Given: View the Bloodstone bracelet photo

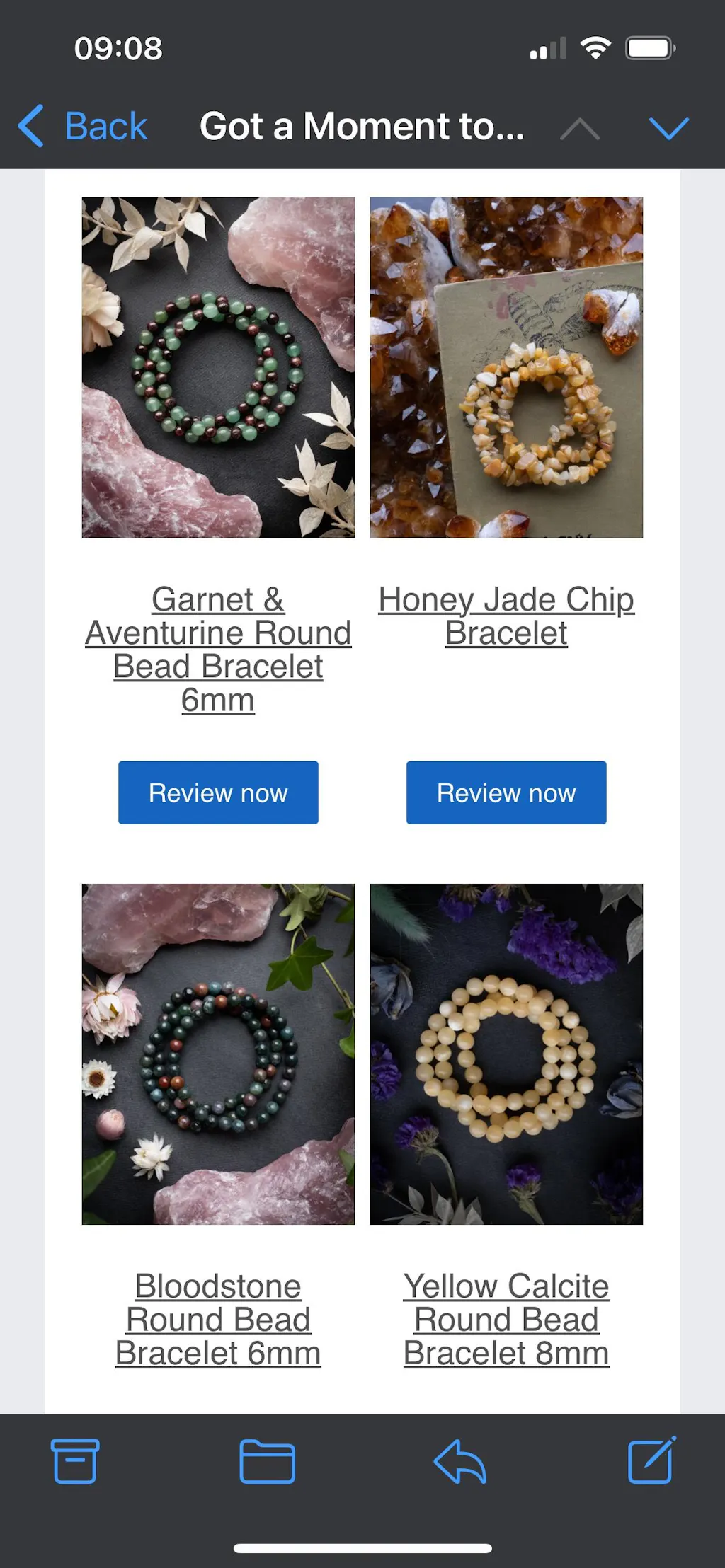Looking at the screenshot, I should 218,1054.
